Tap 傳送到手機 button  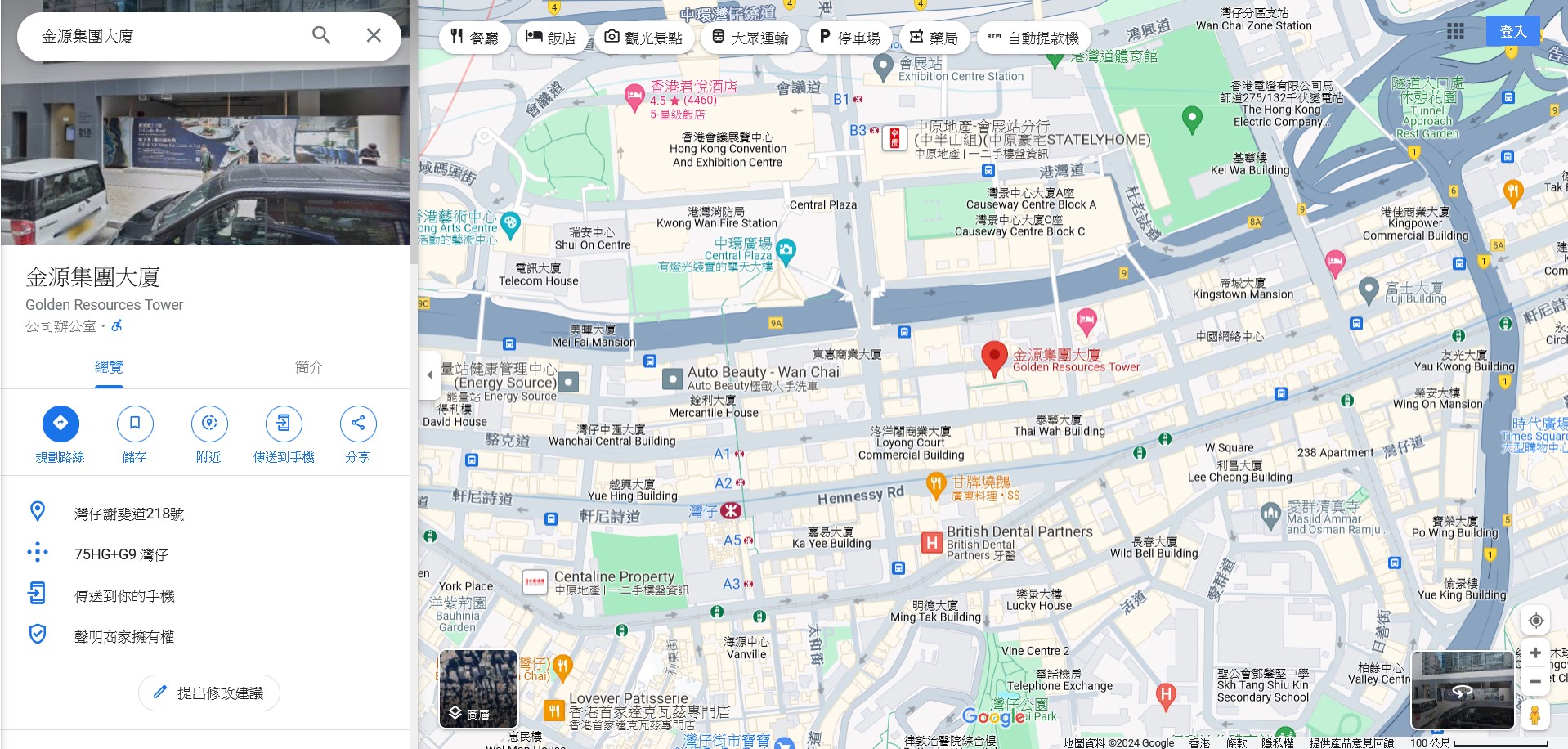[x=284, y=424]
